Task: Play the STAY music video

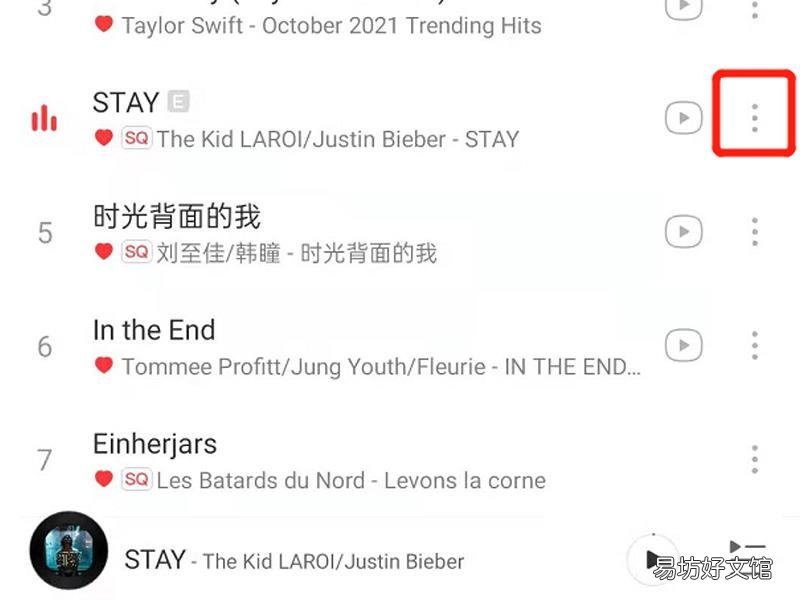Action: click(683, 118)
